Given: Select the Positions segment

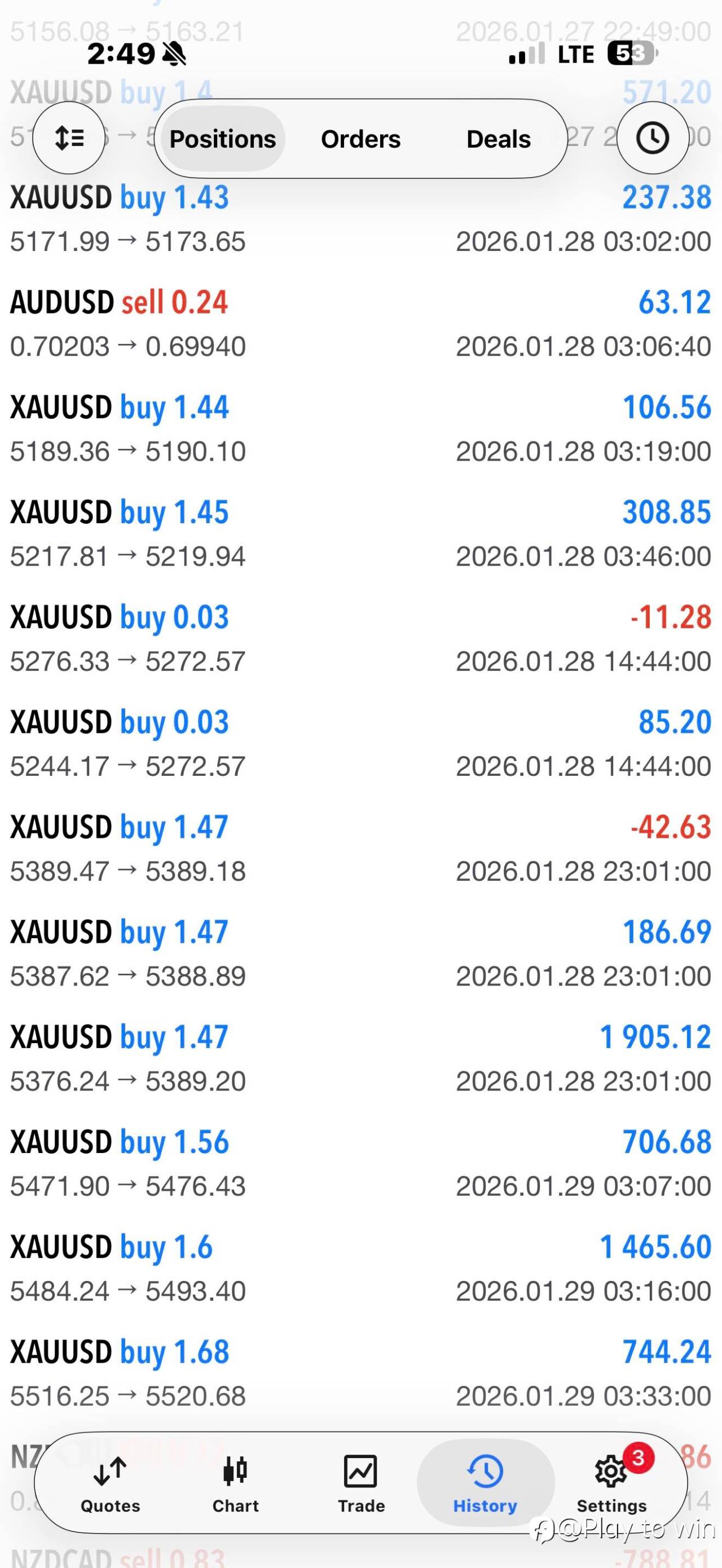Looking at the screenshot, I should click(x=222, y=139).
